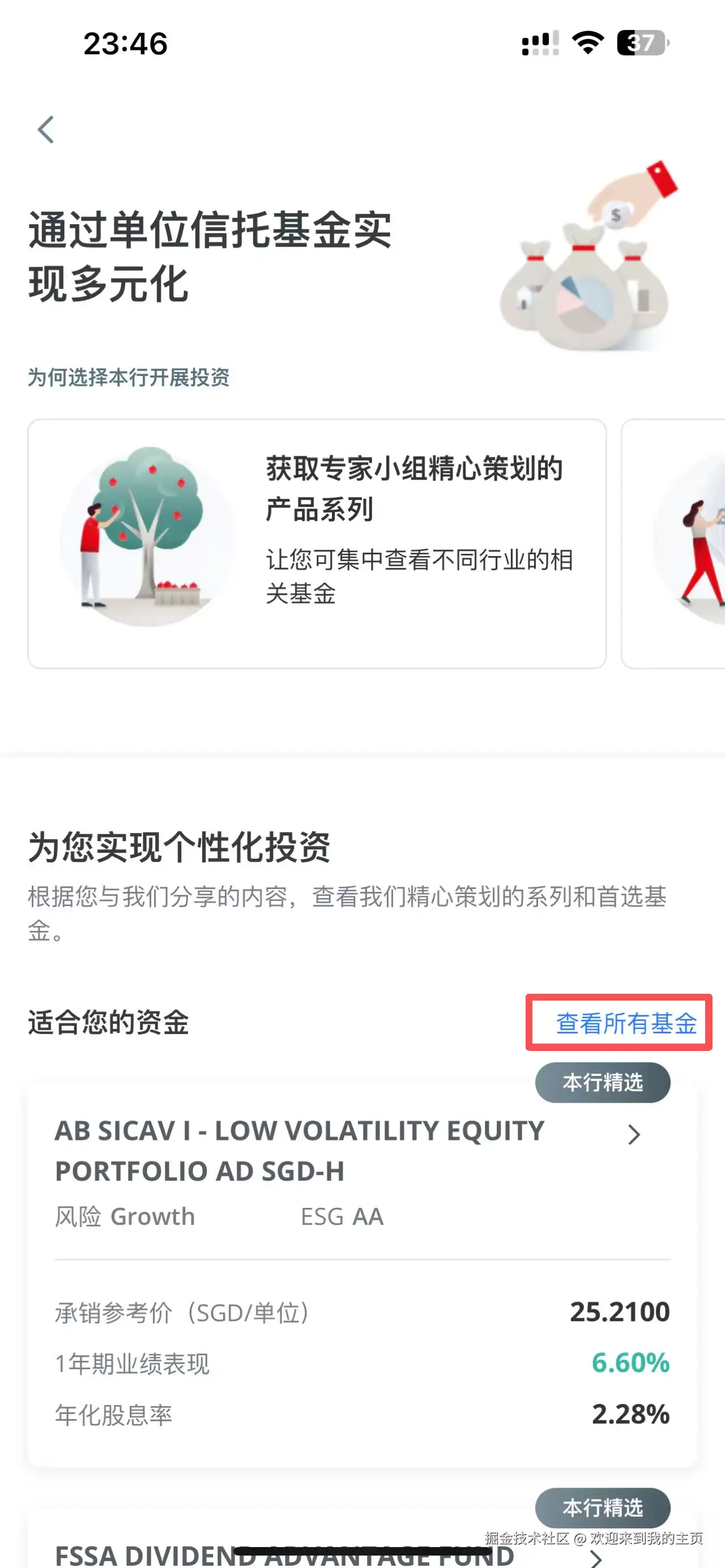Open the 获取专家小组精心策划的产品系列 card

click(317, 543)
